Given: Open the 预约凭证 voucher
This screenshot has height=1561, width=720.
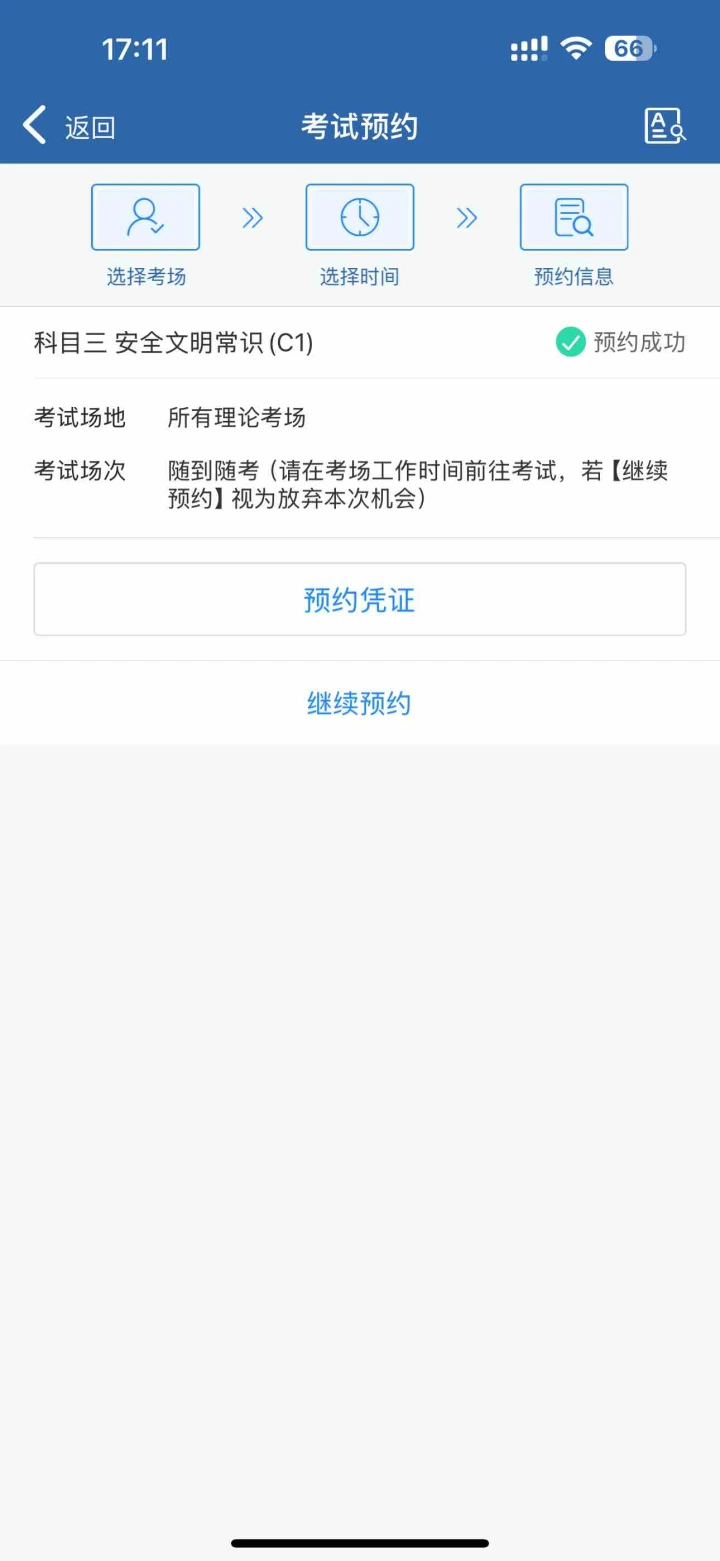Looking at the screenshot, I should 360,599.
